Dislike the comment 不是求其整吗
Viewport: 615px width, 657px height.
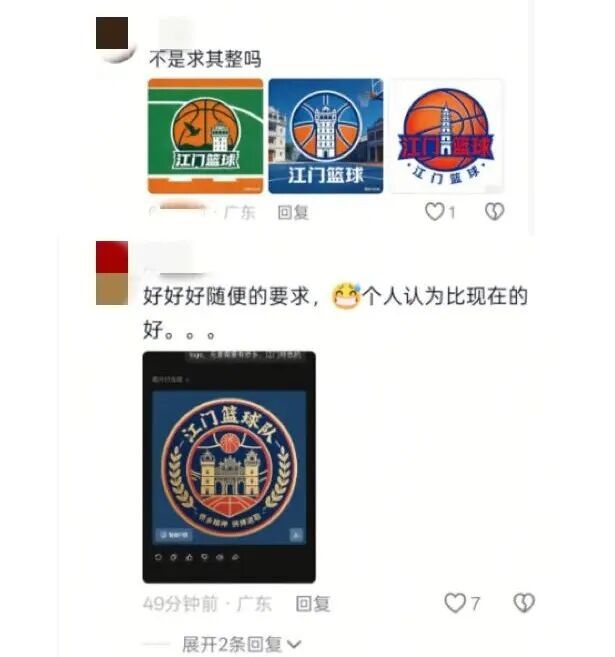click(x=494, y=211)
